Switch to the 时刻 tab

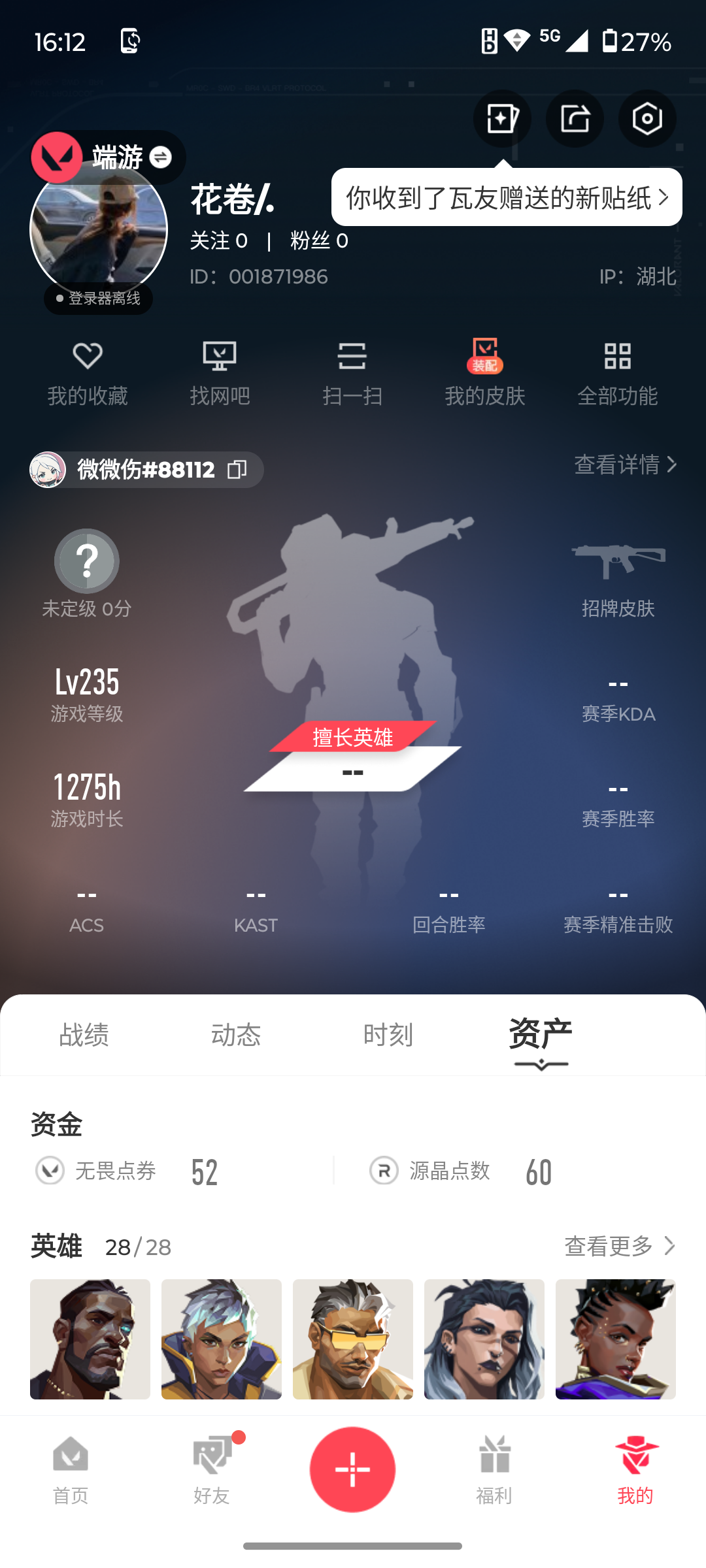pos(388,1035)
